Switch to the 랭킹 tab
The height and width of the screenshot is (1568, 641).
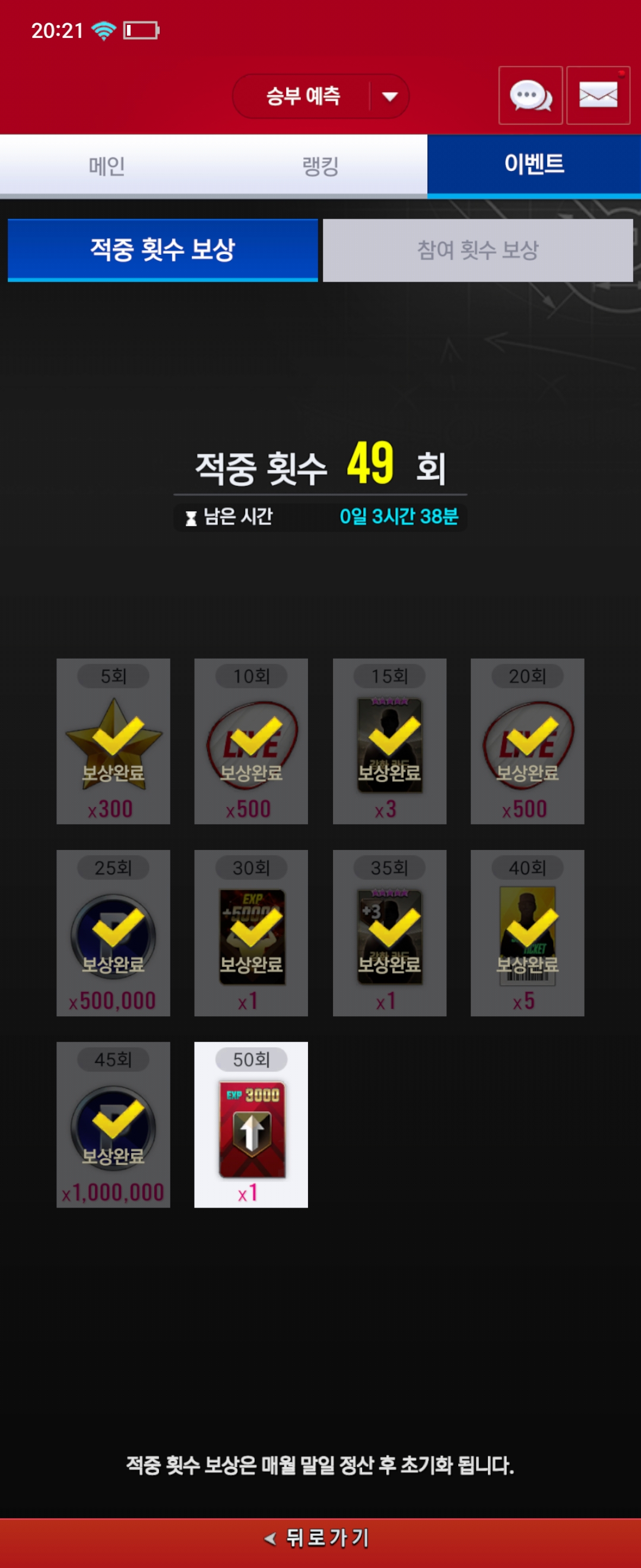pos(320,166)
